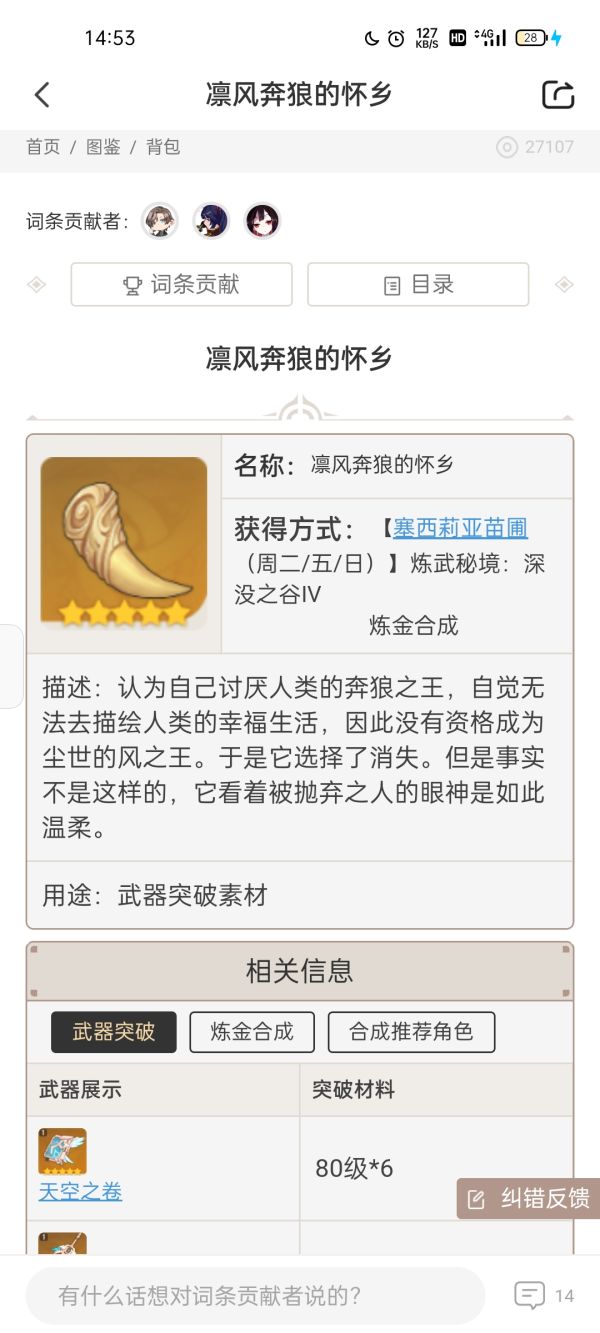View the first contributor's avatar
The image size is (600, 1333).
click(x=159, y=221)
